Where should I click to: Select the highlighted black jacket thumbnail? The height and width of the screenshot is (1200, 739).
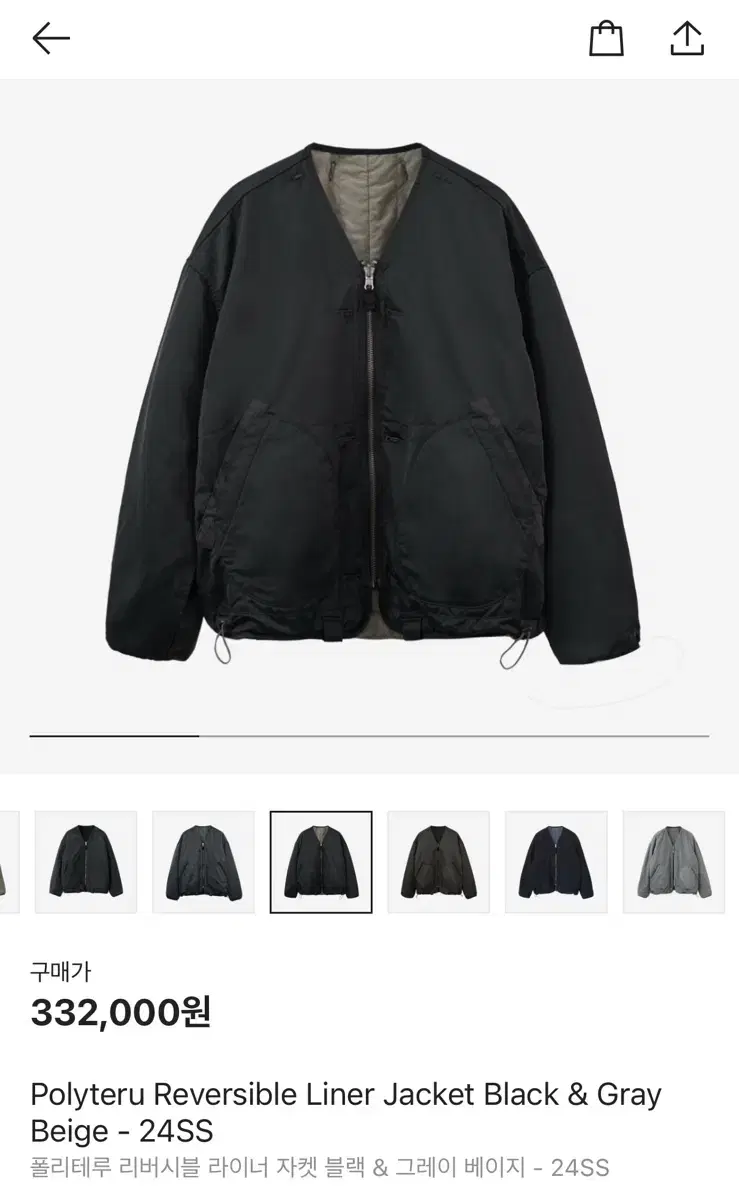coord(321,862)
